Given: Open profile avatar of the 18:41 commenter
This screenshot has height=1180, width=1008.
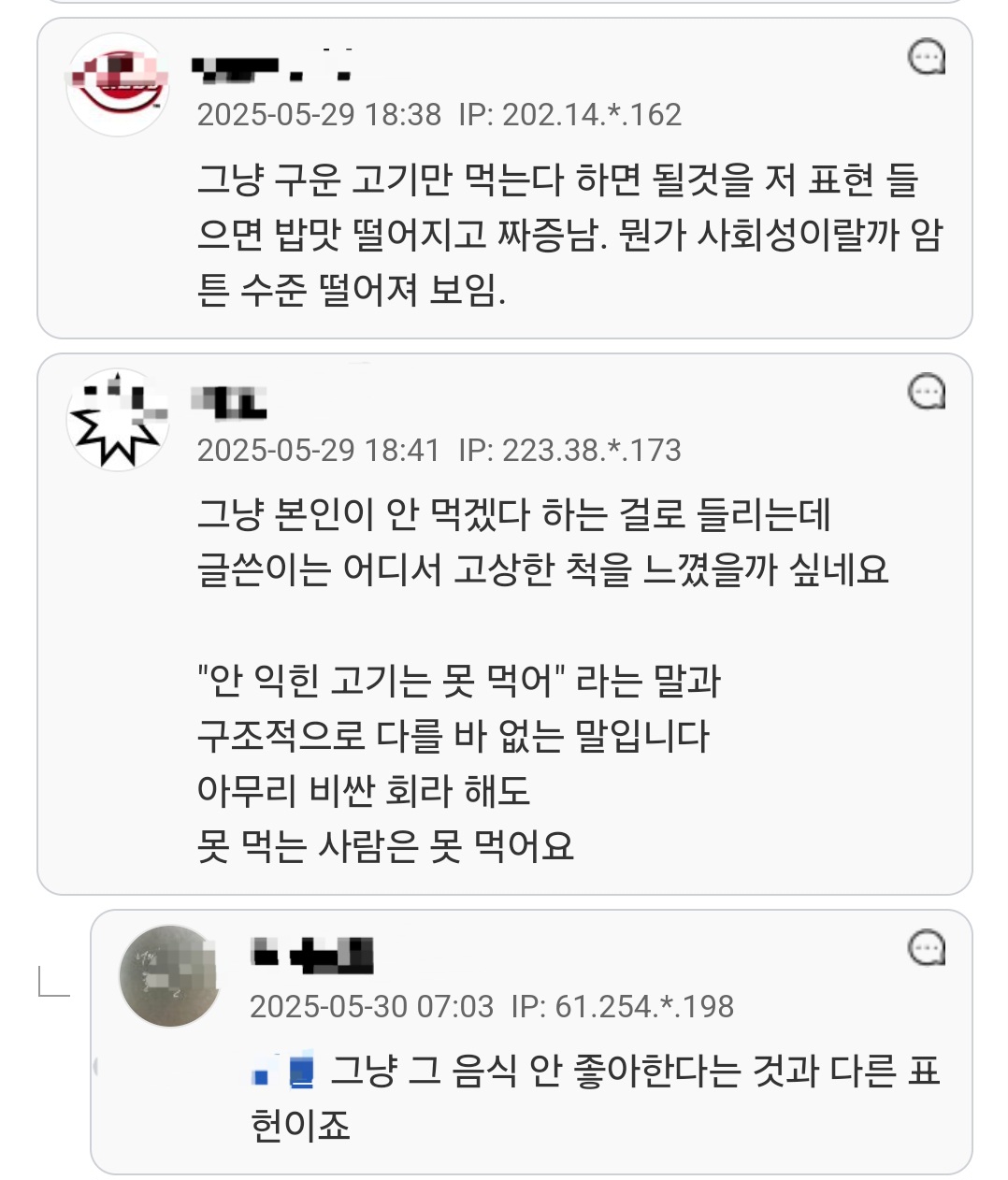Looking at the screenshot, I should coord(118,420).
